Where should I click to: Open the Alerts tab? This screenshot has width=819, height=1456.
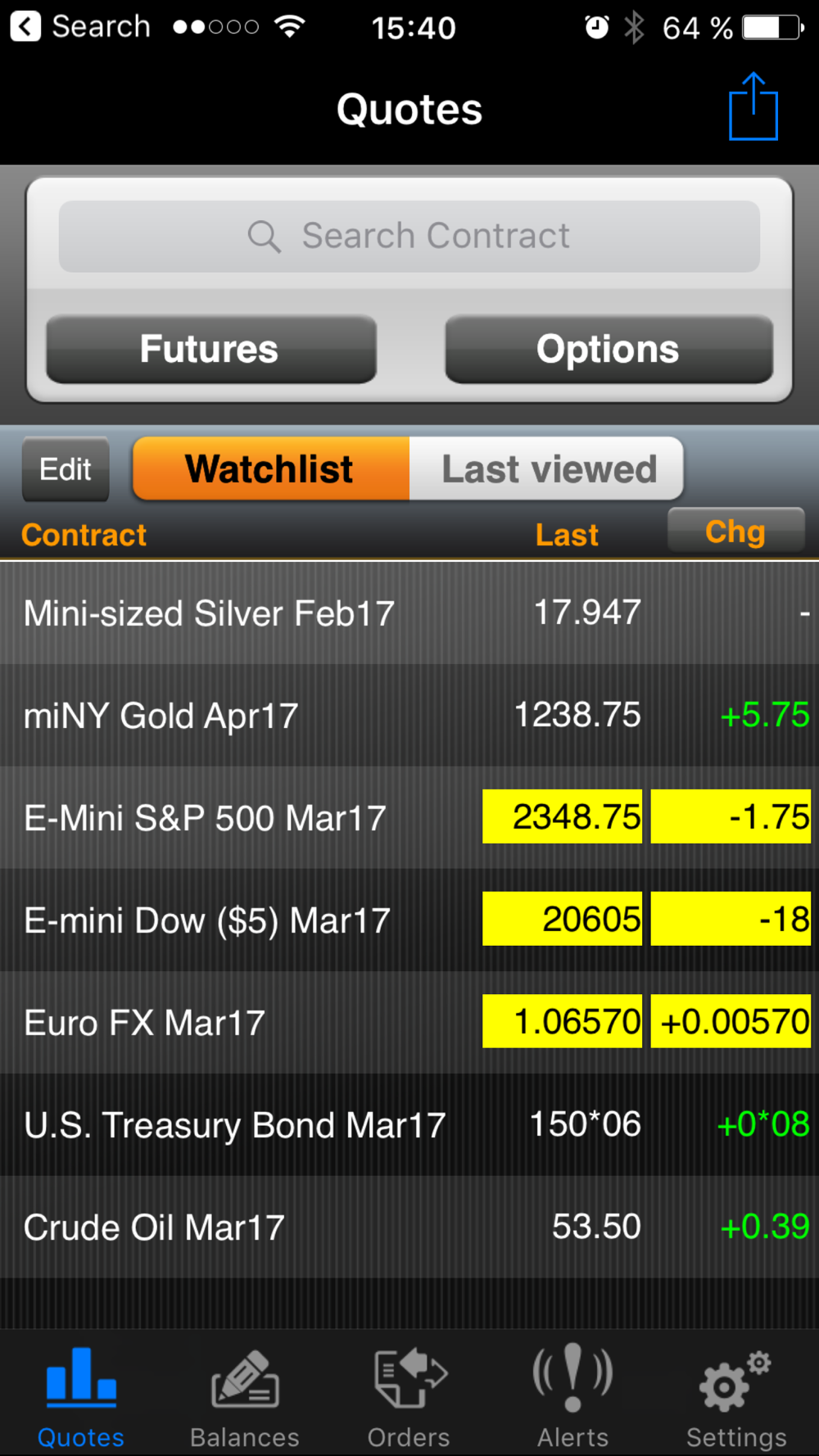pos(572,1397)
